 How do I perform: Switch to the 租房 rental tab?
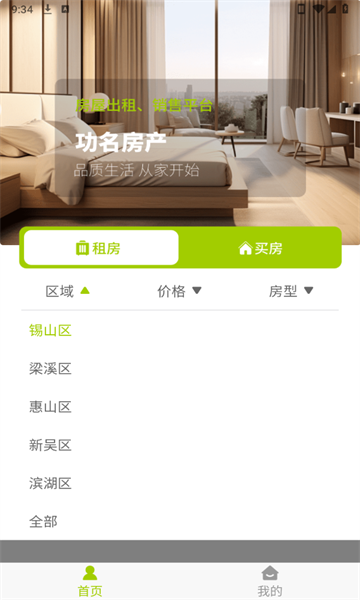(x=101, y=248)
